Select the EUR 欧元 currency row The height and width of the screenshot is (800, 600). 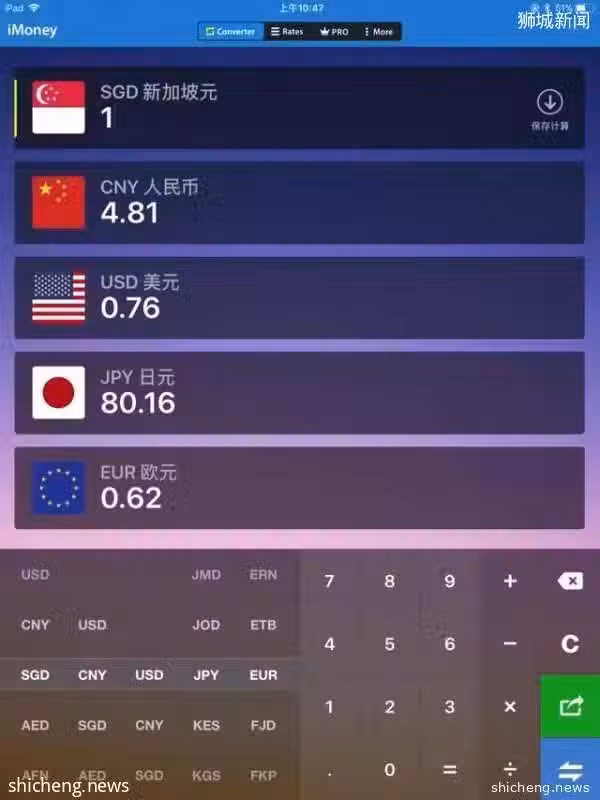298,487
